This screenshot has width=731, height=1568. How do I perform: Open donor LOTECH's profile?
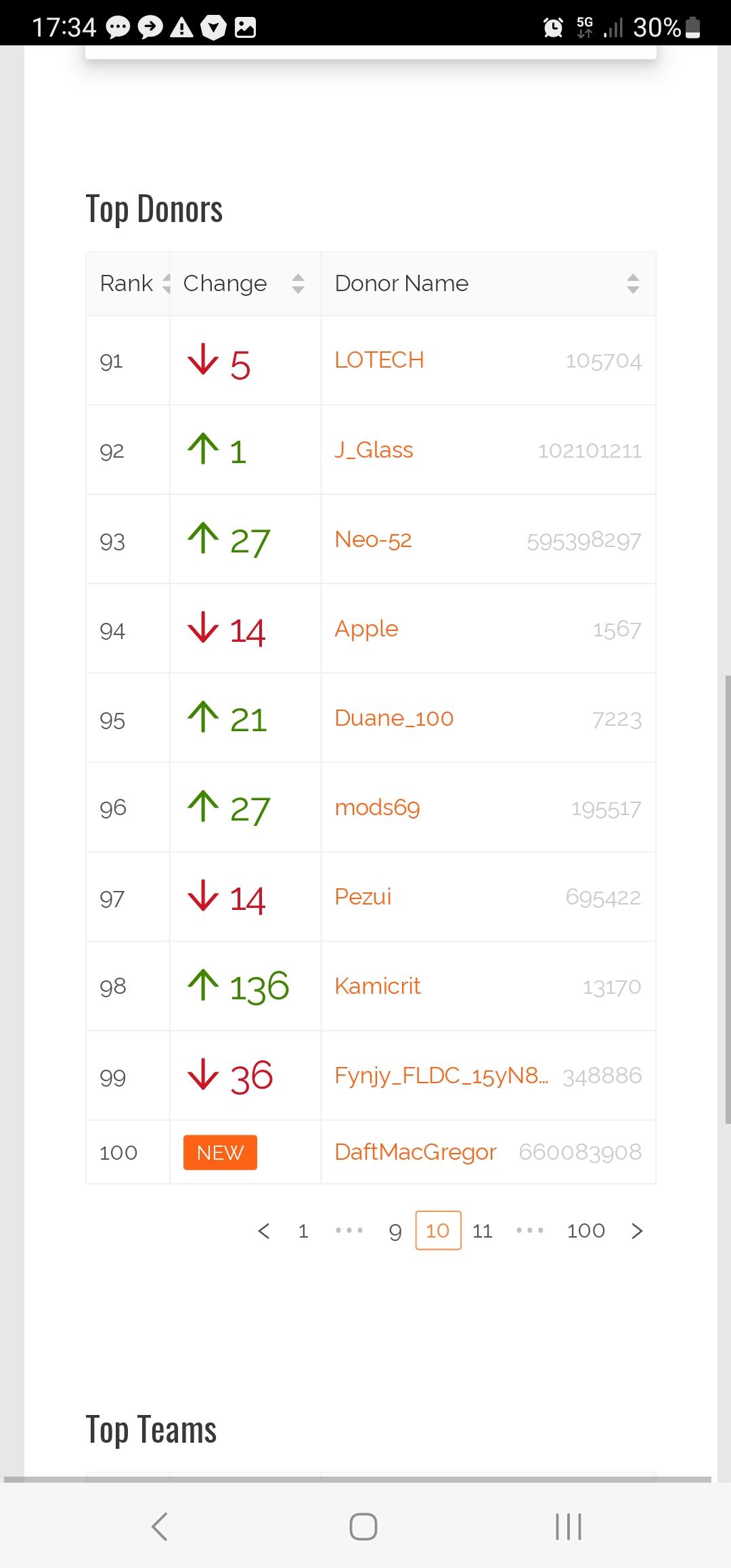click(x=379, y=360)
